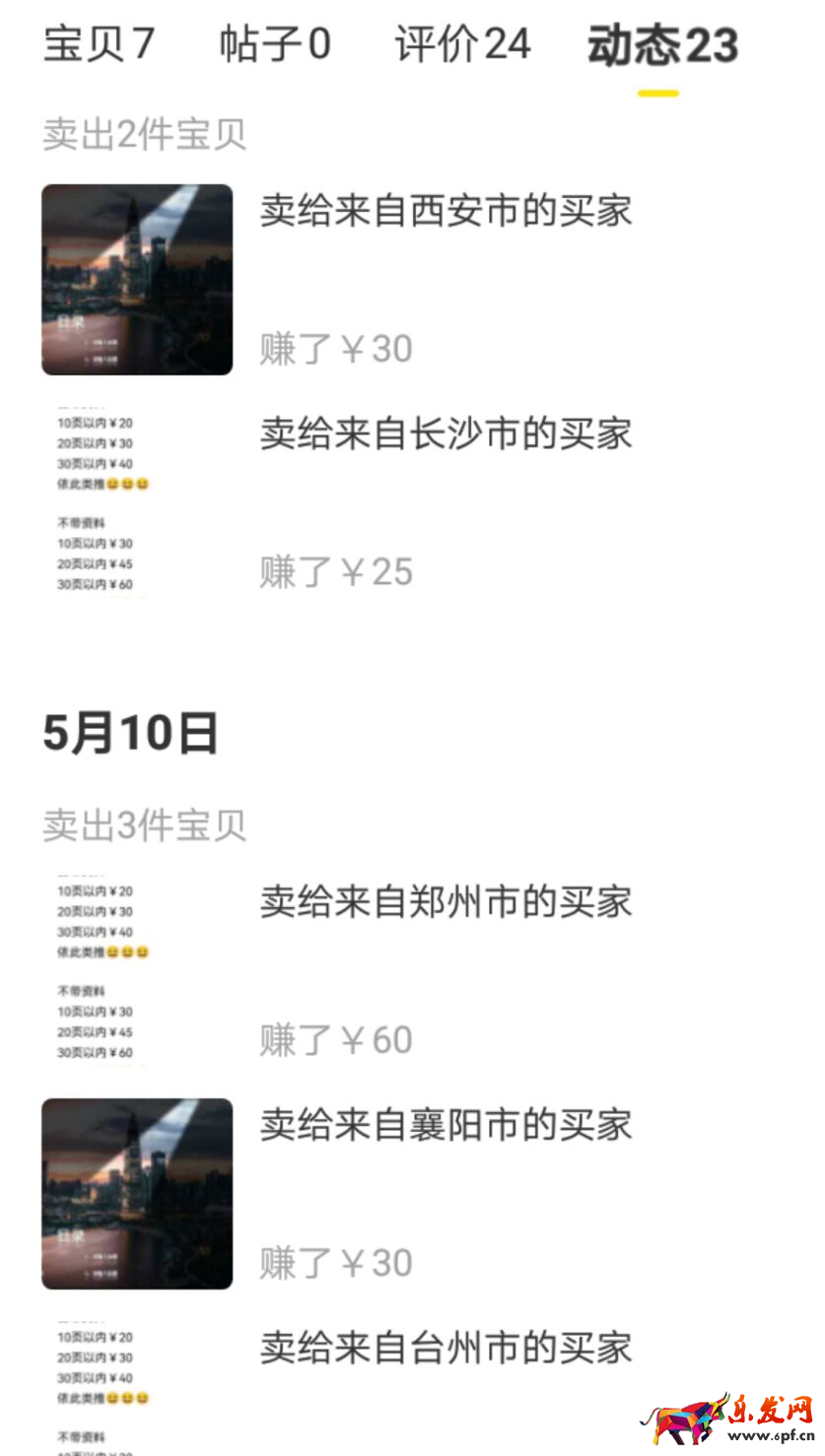Open the sale to the 西安市 buyer
Screen dimensions: 825x1456
(446, 211)
